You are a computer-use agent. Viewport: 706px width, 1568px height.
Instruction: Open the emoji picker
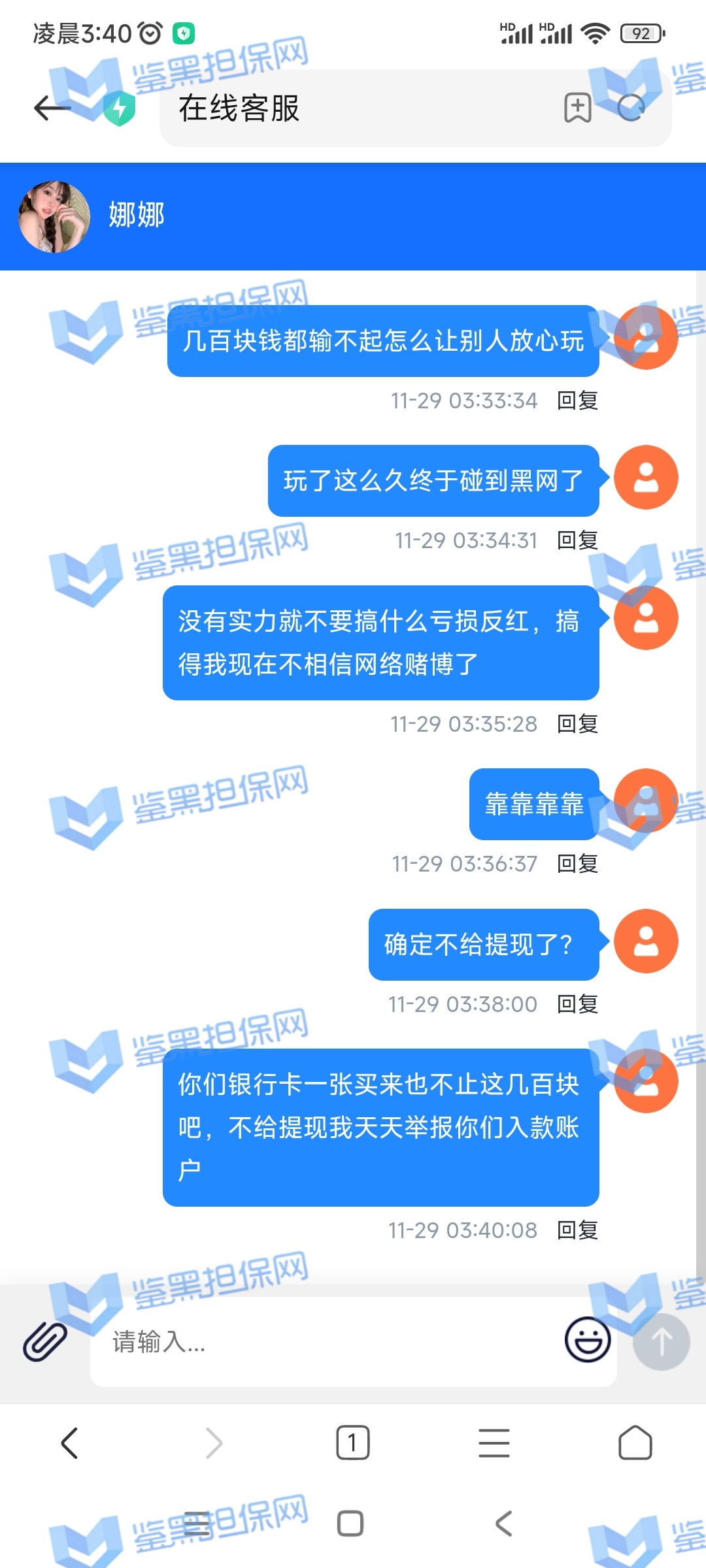[587, 1340]
